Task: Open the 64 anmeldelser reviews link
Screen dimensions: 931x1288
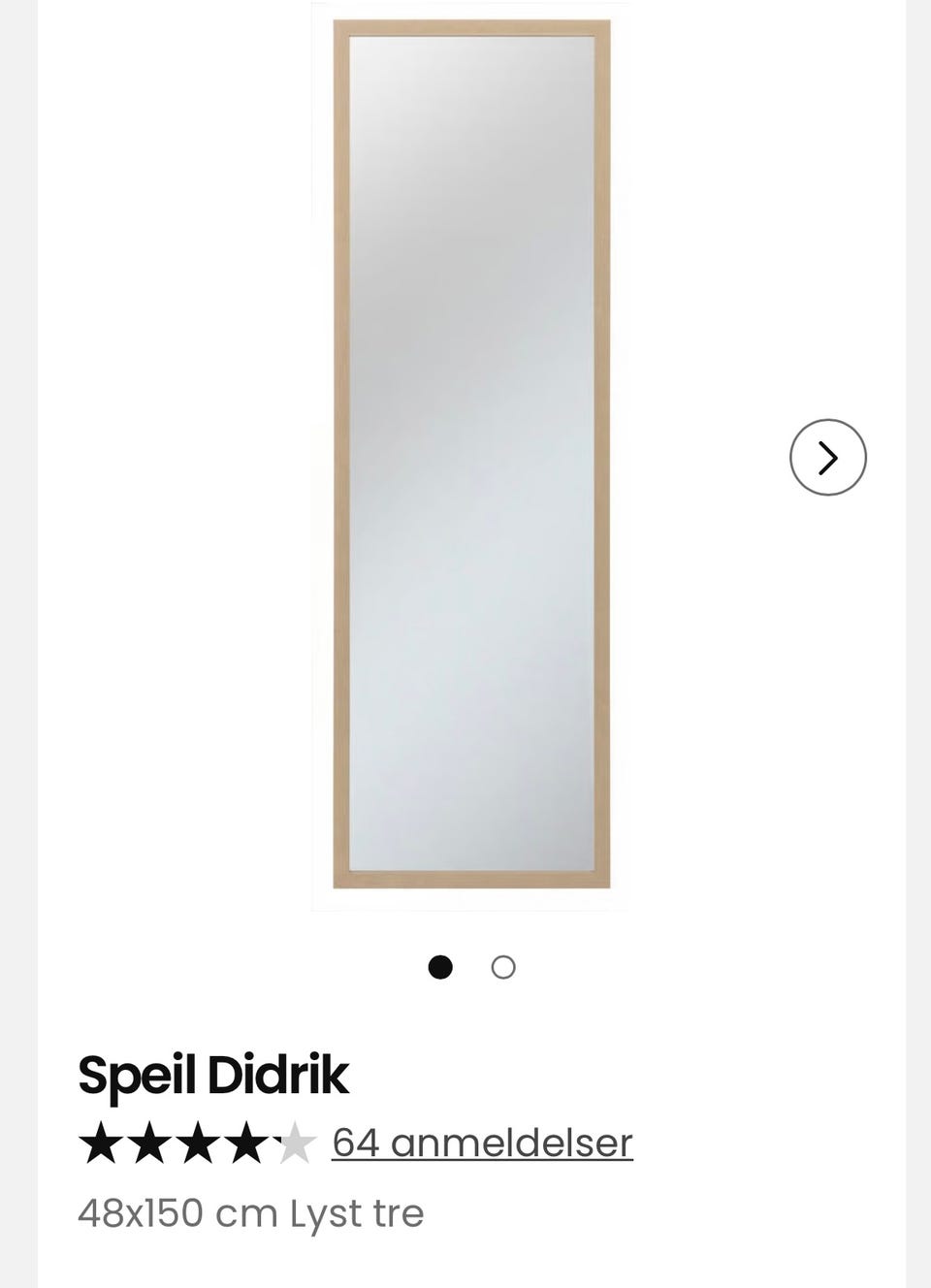Action: [x=482, y=1143]
